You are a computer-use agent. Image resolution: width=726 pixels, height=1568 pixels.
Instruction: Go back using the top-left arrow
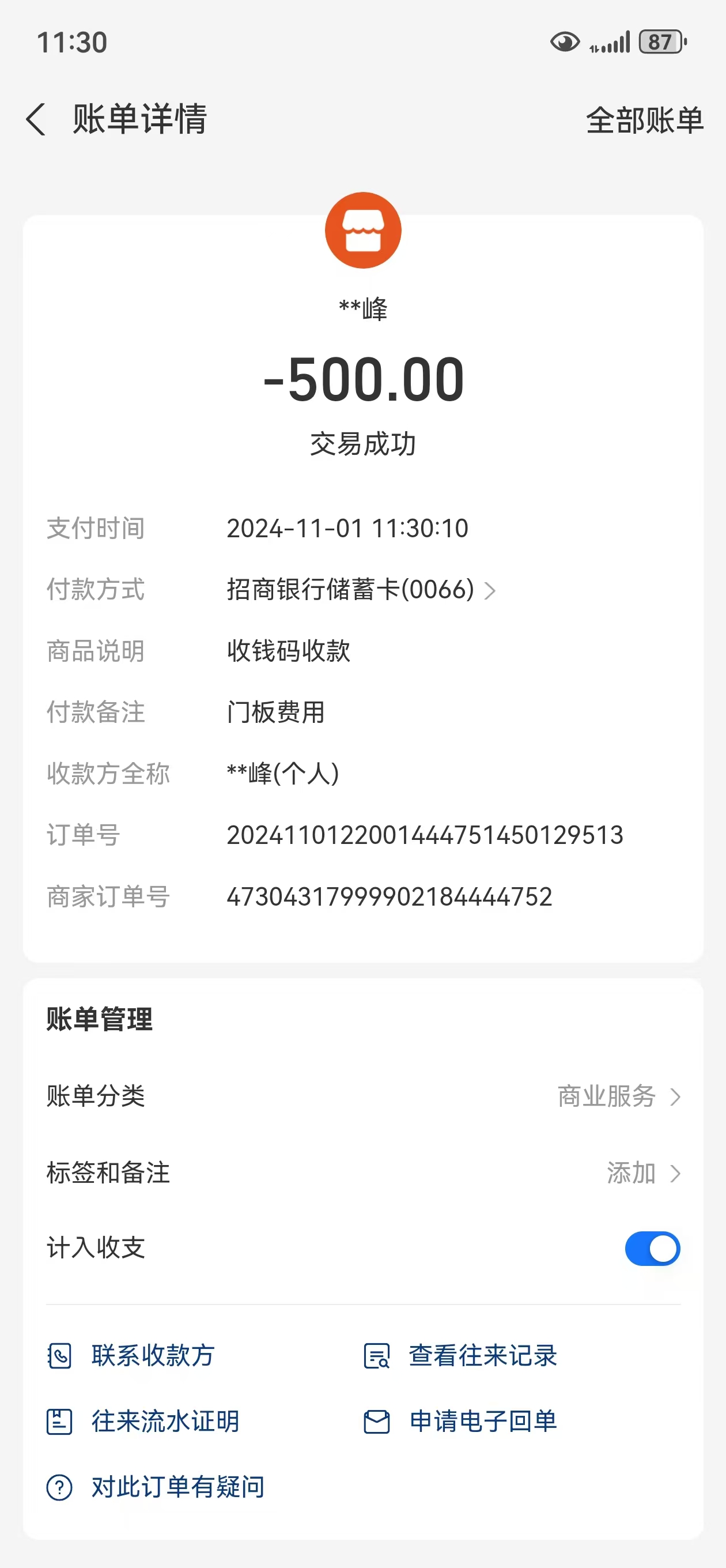[36, 119]
